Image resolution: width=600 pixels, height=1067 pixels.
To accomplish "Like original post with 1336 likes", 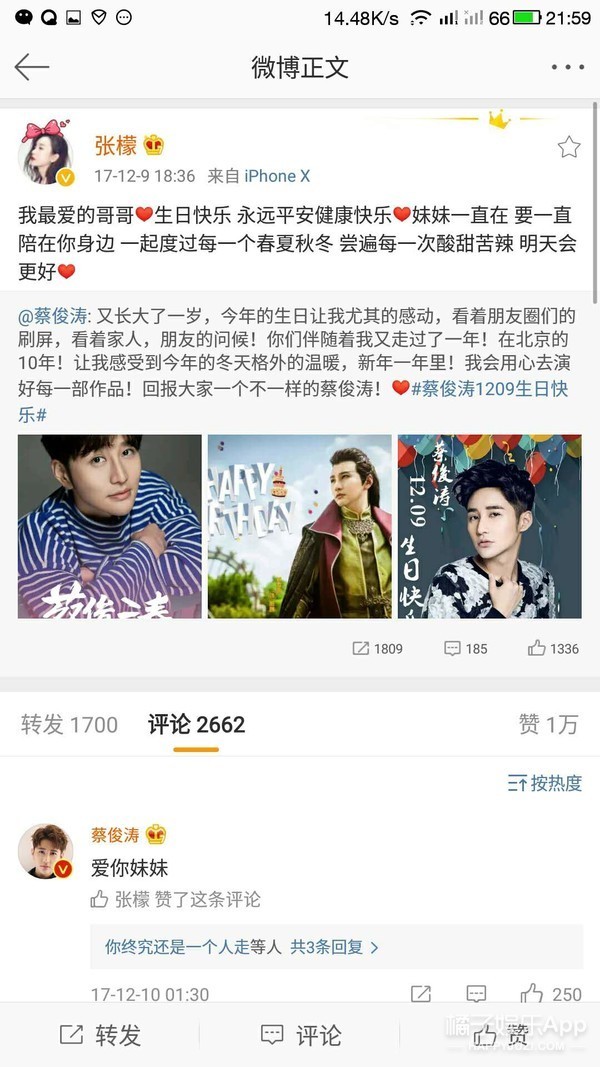I will click(553, 648).
